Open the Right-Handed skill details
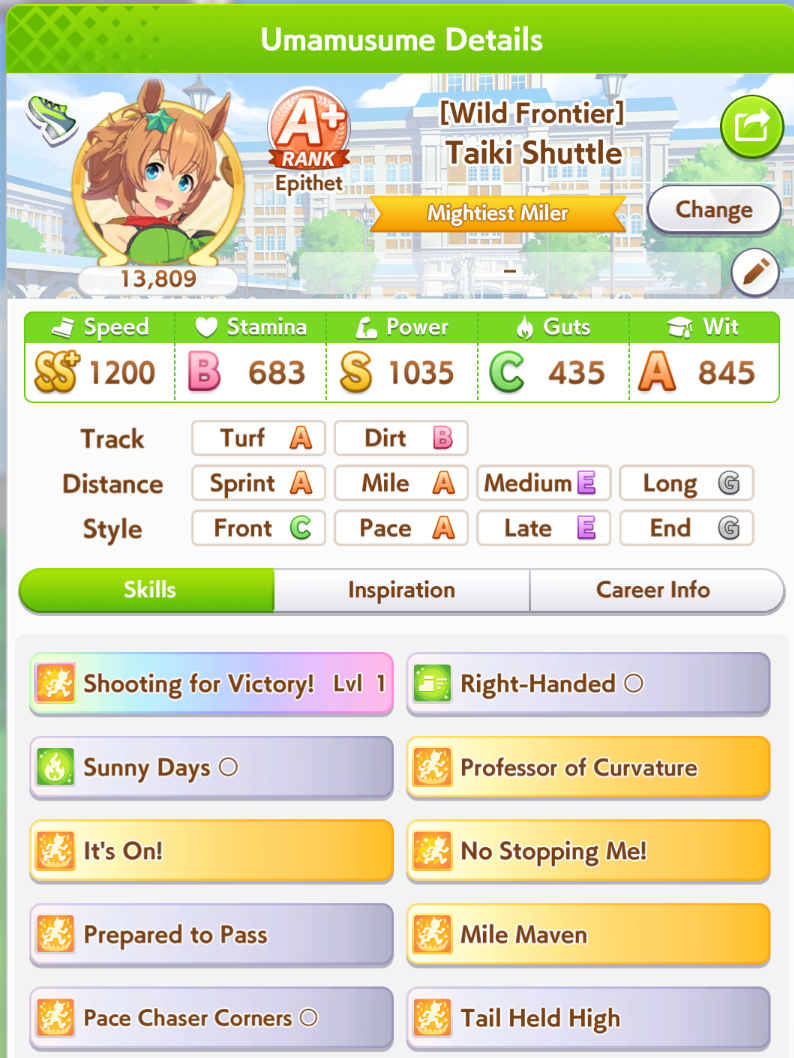The width and height of the screenshot is (794, 1058). point(588,684)
